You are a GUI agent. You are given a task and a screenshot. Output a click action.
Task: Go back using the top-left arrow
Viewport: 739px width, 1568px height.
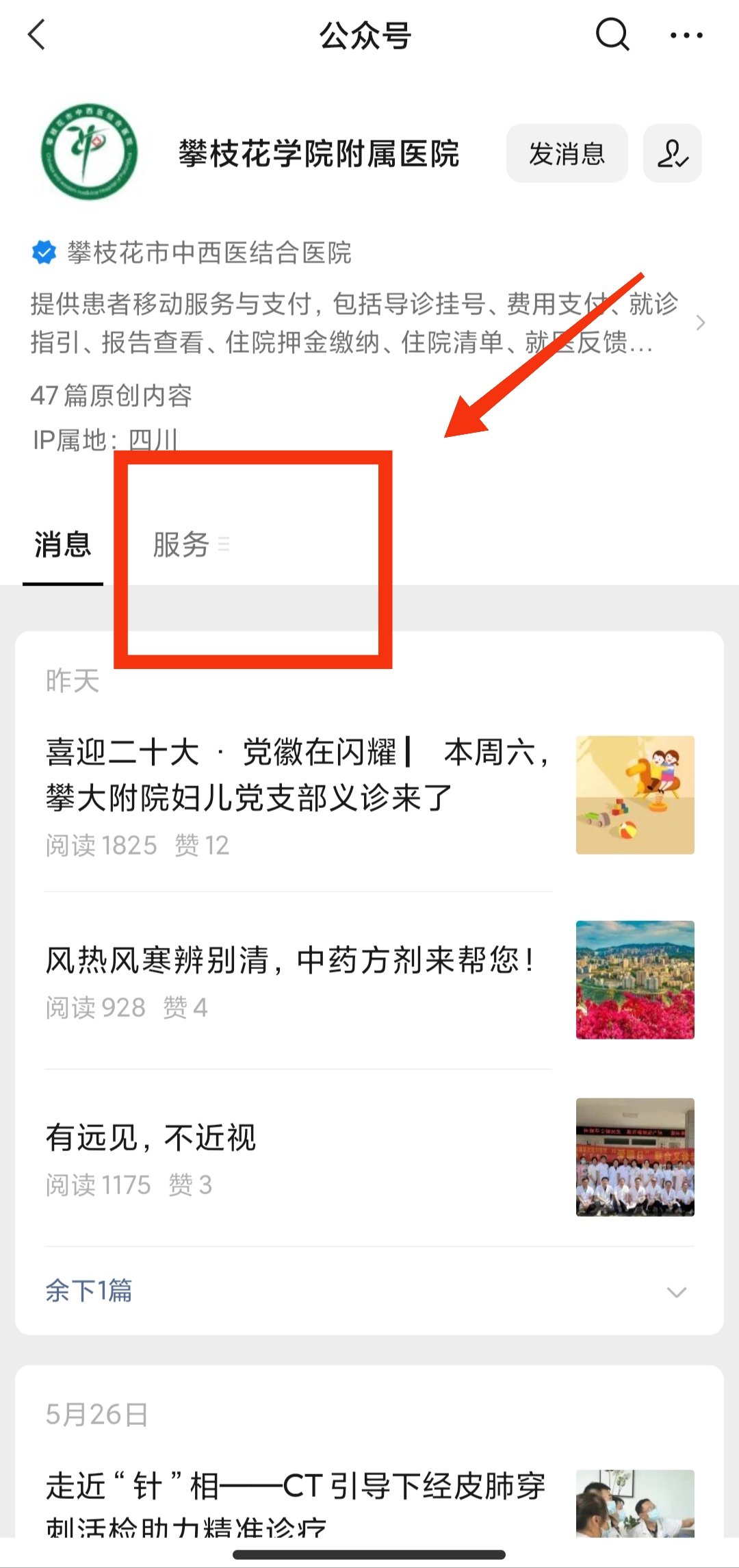[x=37, y=34]
